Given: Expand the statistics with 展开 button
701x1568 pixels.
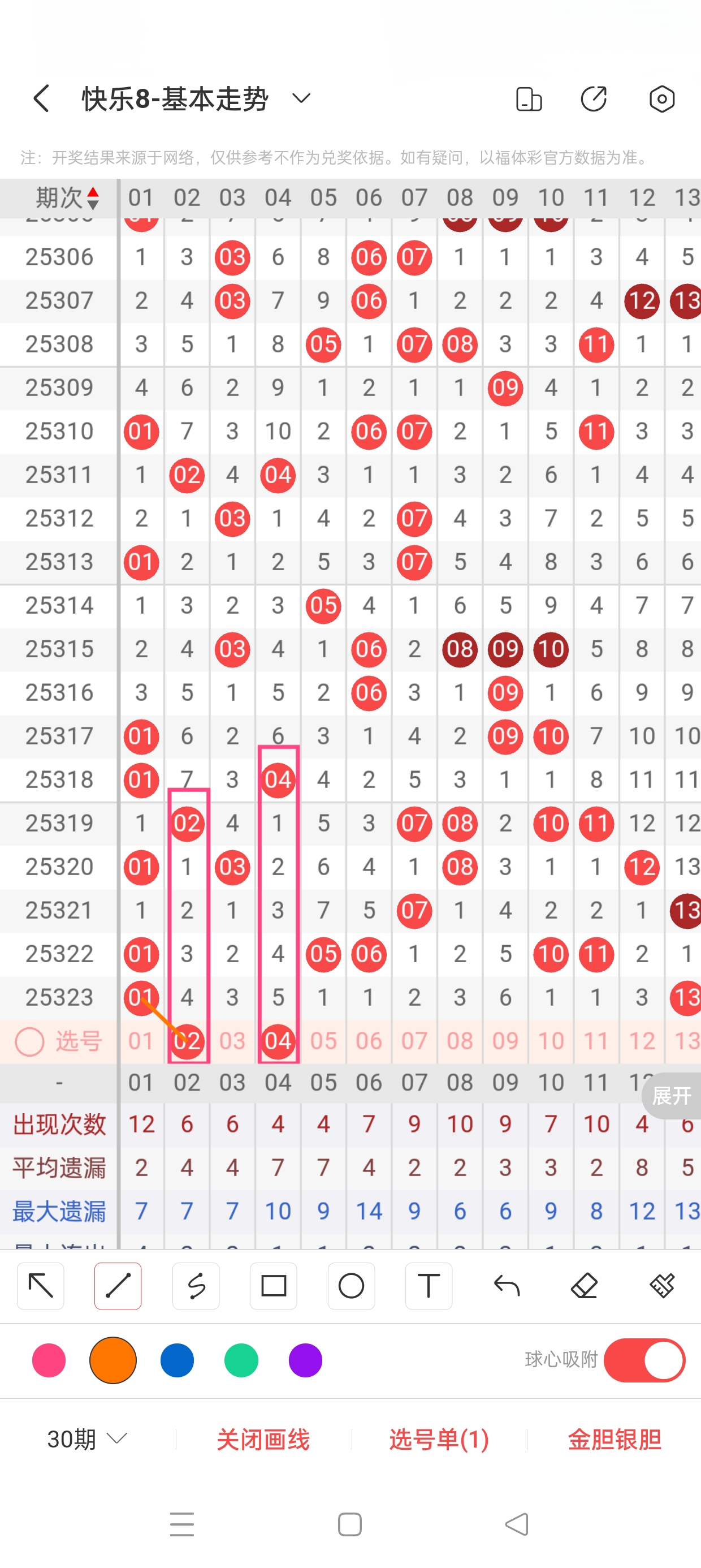Looking at the screenshot, I should click(x=671, y=1096).
